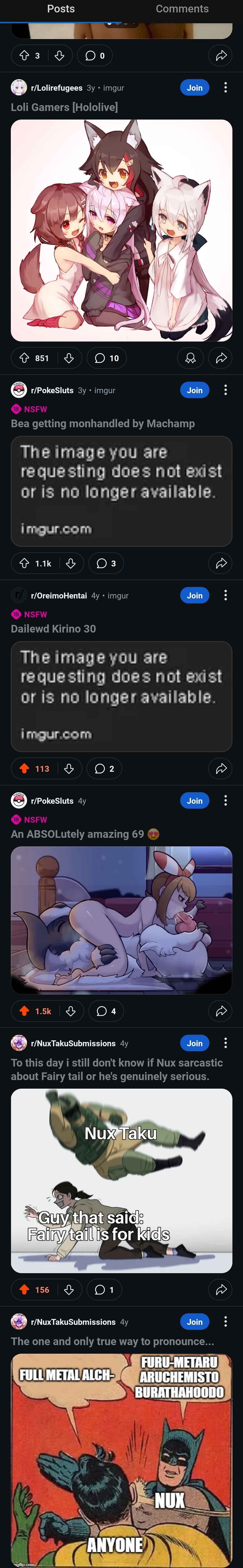
Task: Share the post with 1.5k upvotes
Action: 221,1011
